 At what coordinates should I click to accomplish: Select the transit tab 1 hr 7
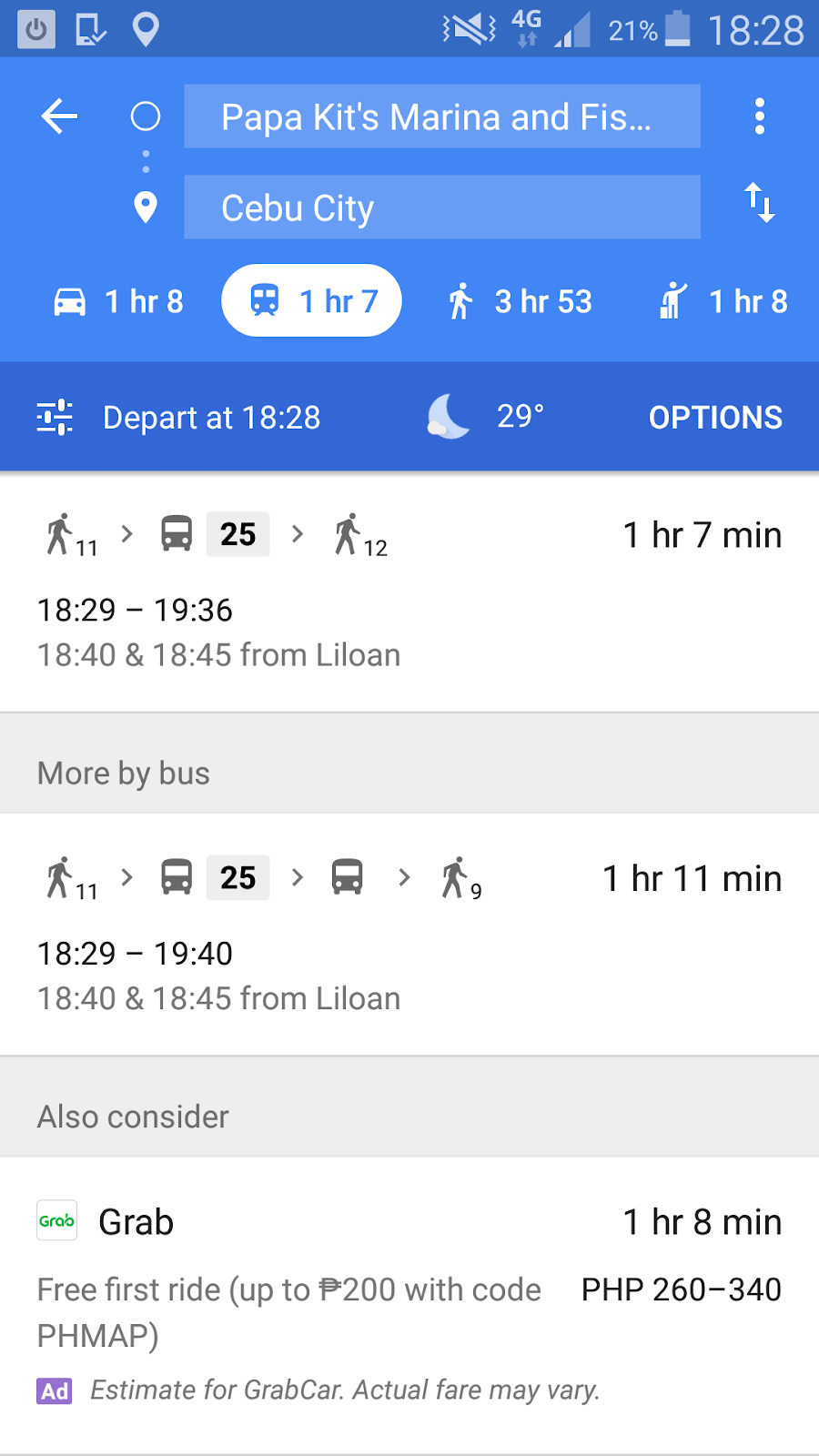click(311, 301)
